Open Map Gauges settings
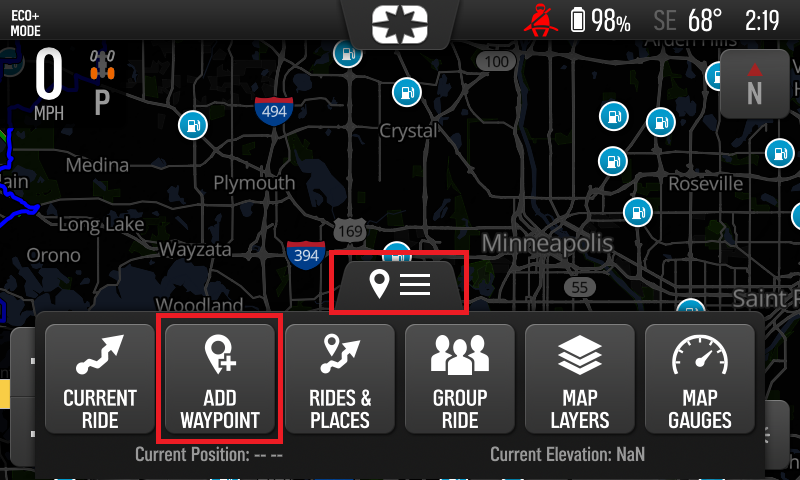This screenshot has height=480, width=800. pyautogui.click(x=700, y=381)
